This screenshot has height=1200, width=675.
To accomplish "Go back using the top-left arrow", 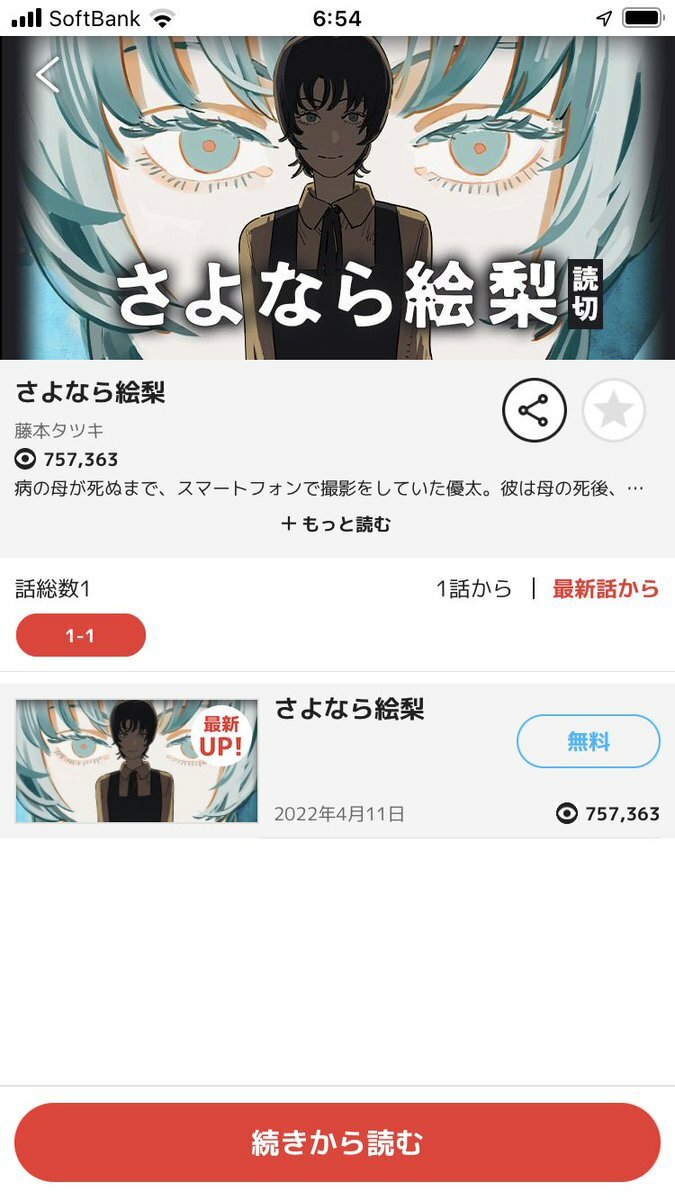I will point(48,75).
